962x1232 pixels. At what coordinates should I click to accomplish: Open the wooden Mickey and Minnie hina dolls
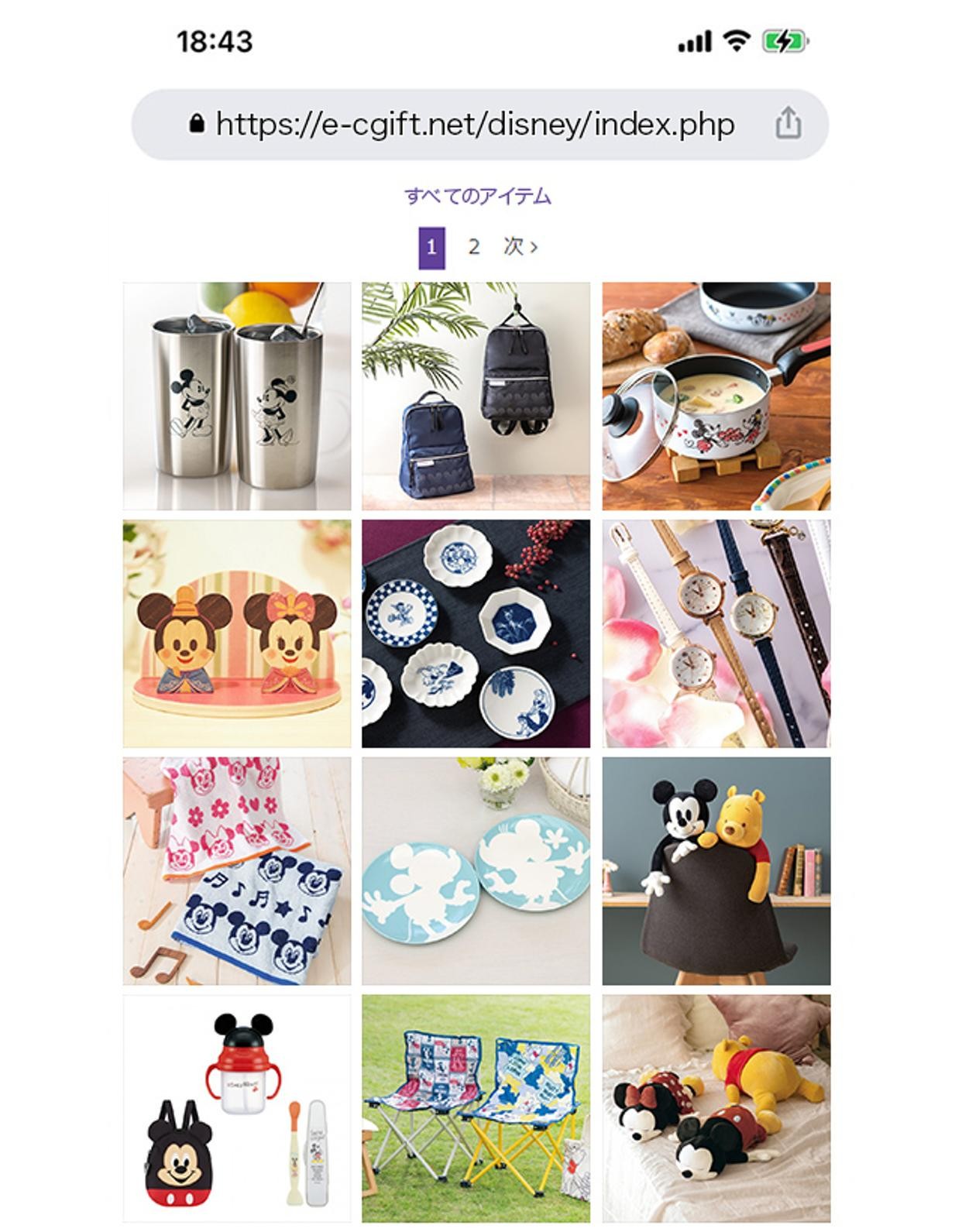tap(236, 633)
